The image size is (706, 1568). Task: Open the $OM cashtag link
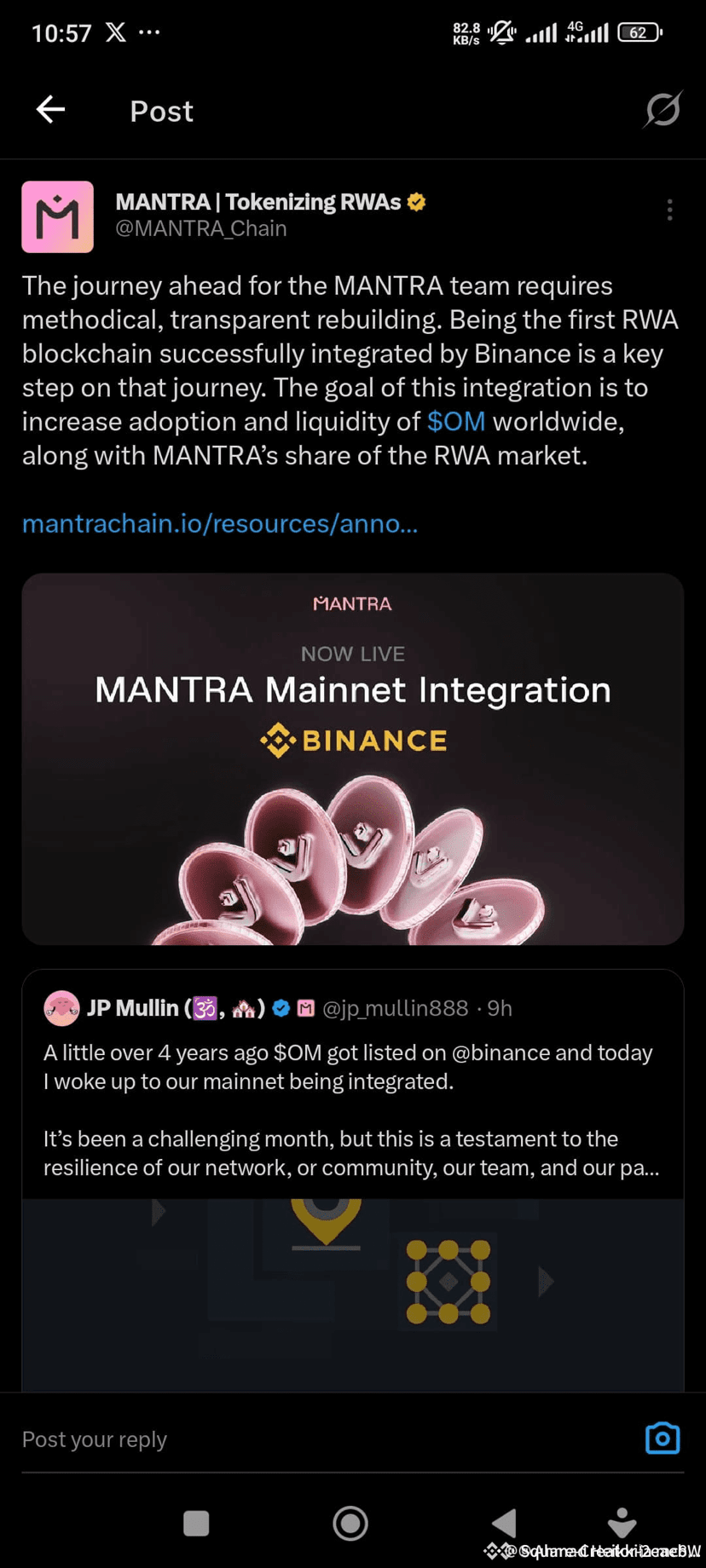click(x=456, y=421)
